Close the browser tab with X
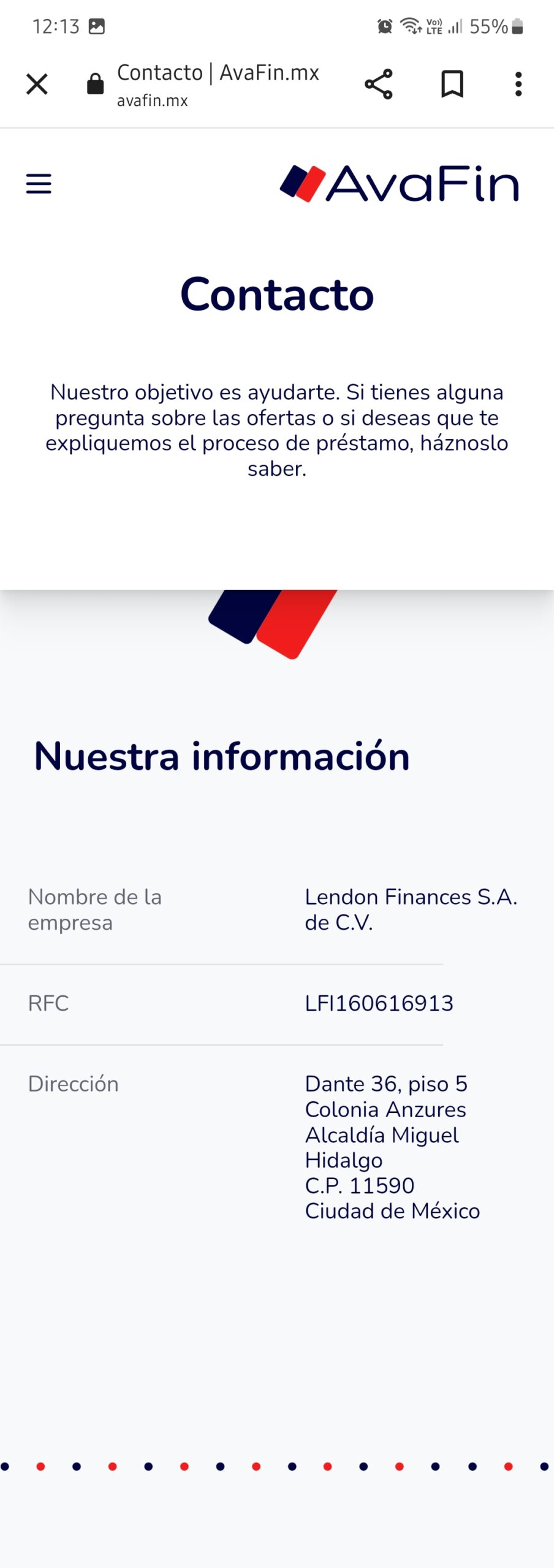The image size is (554, 1568). [x=37, y=84]
